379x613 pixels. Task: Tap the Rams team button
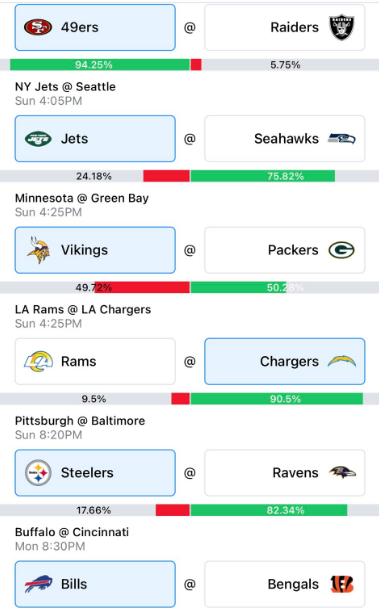(x=95, y=361)
